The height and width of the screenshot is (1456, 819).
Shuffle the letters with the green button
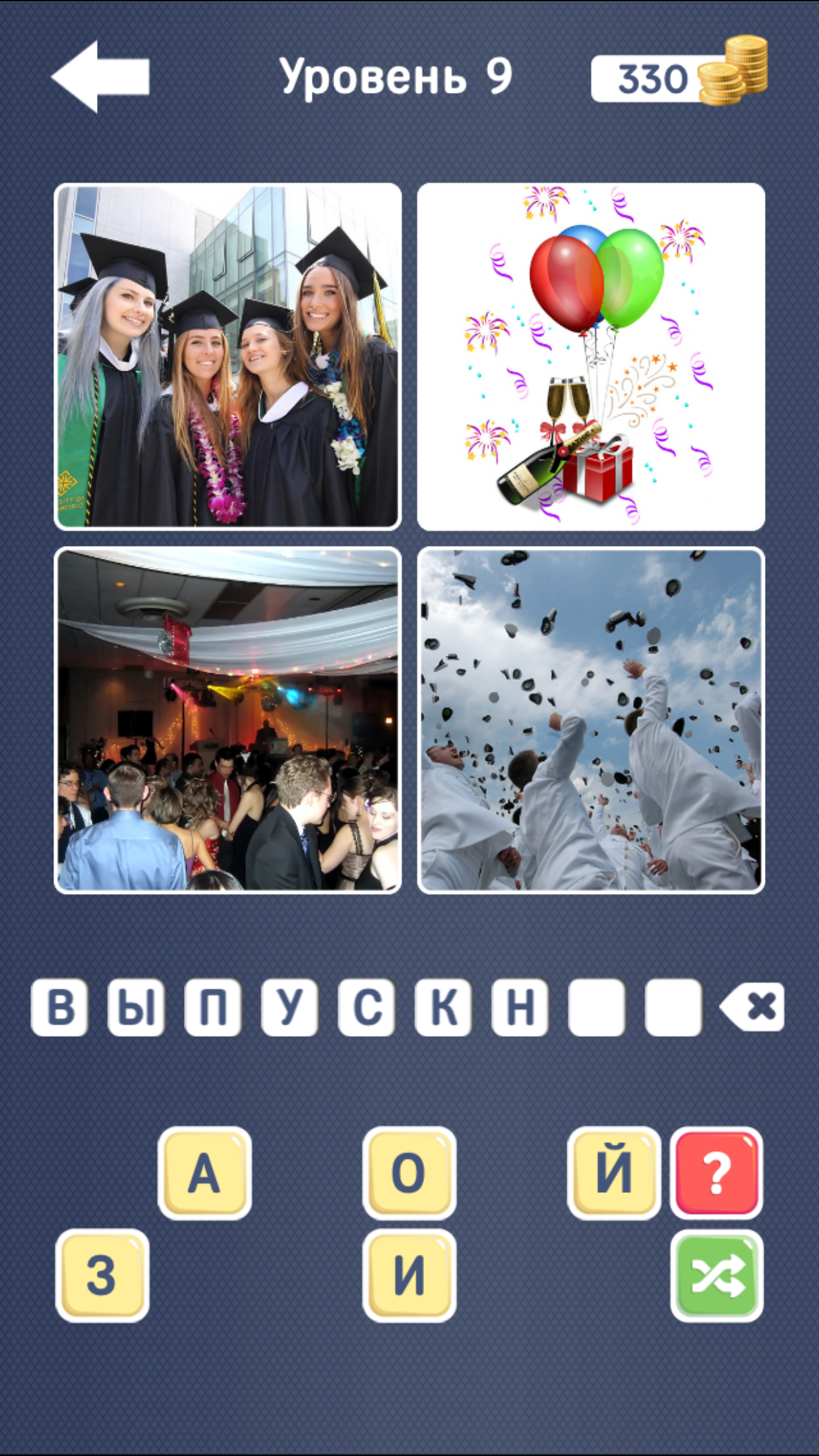click(717, 1275)
